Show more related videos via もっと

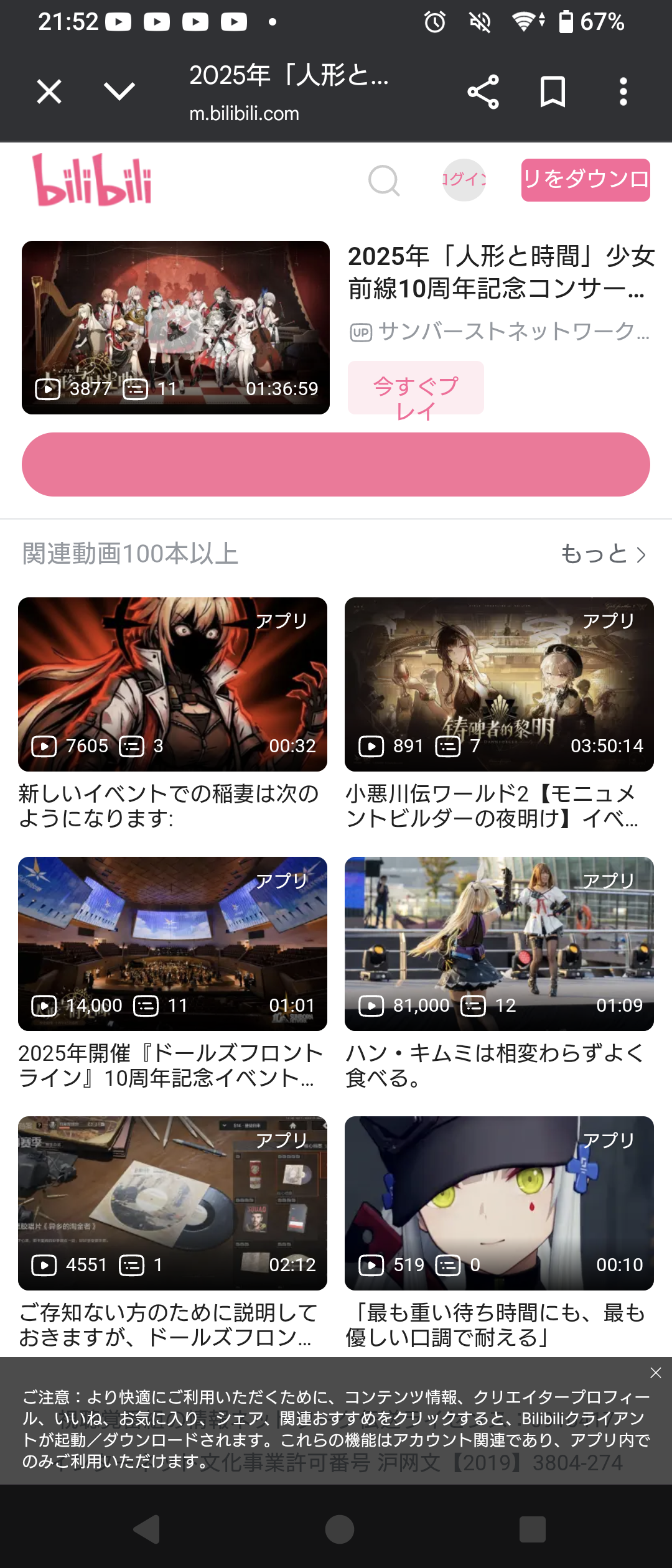[603, 554]
